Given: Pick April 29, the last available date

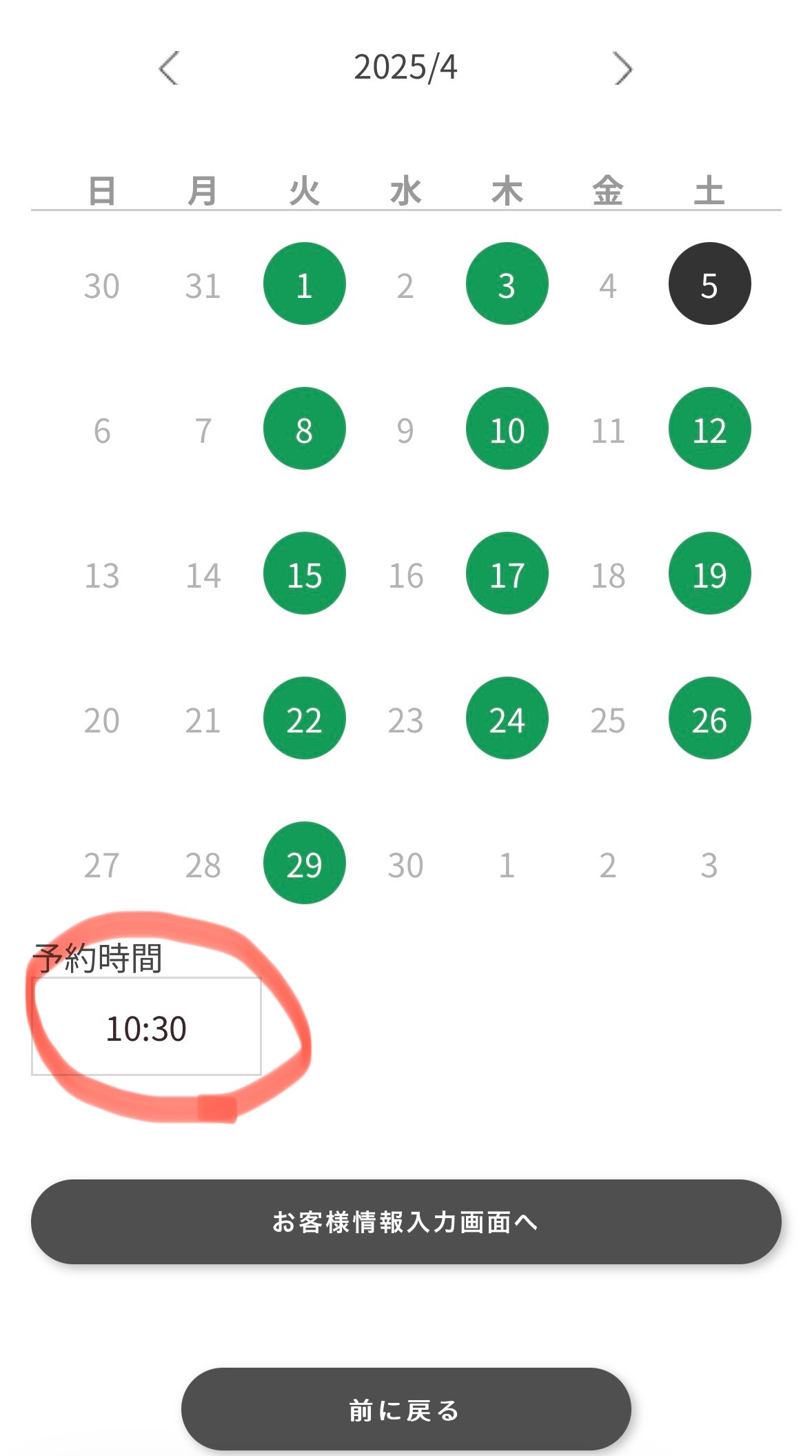Looking at the screenshot, I should tap(304, 864).
